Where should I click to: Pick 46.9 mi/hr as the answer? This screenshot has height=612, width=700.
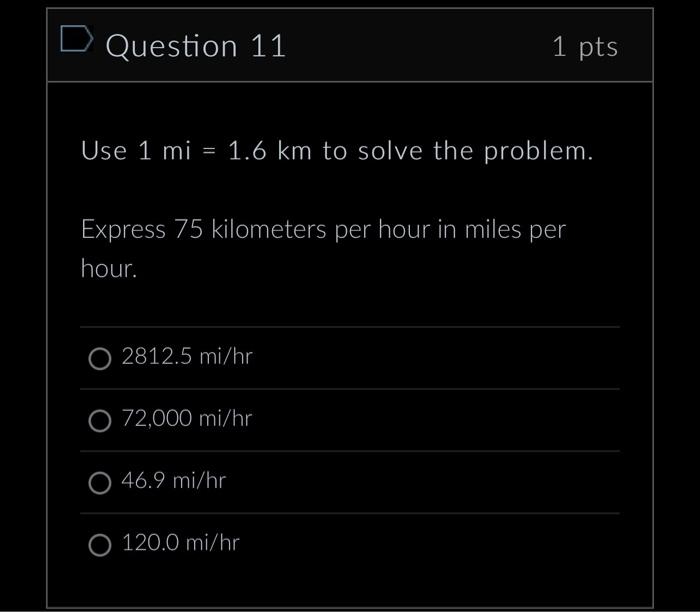click(x=99, y=483)
